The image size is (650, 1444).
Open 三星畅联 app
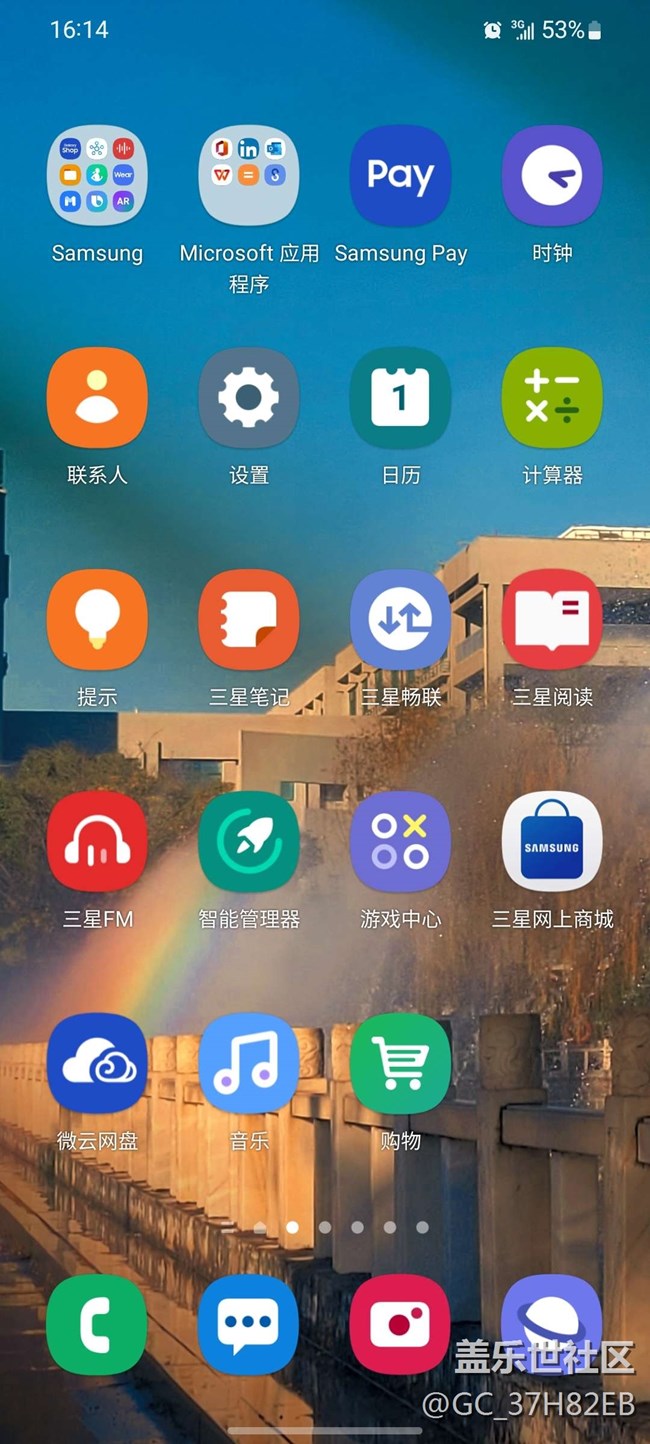click(400, 619)
